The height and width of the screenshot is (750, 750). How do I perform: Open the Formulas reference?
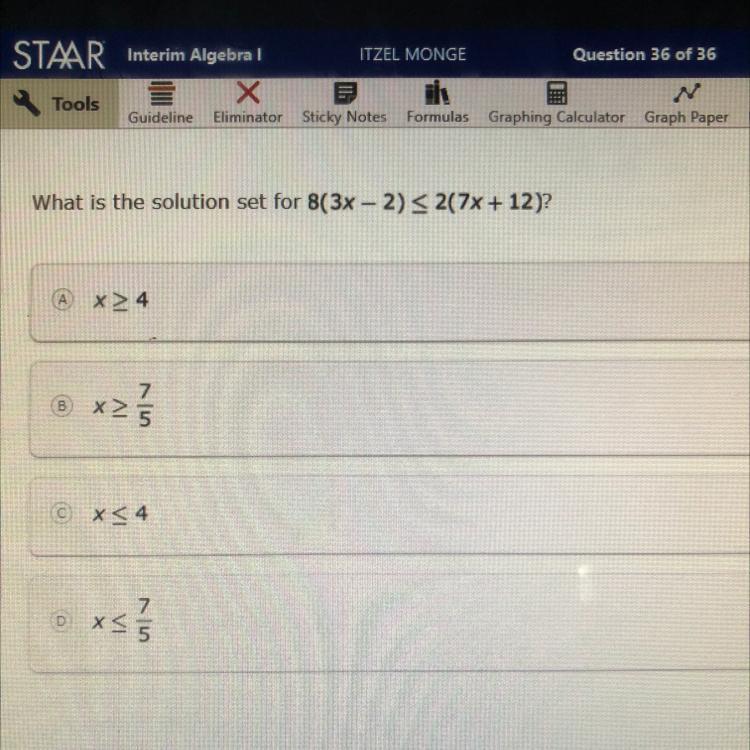pyautogui.click(x=437, y=103)
